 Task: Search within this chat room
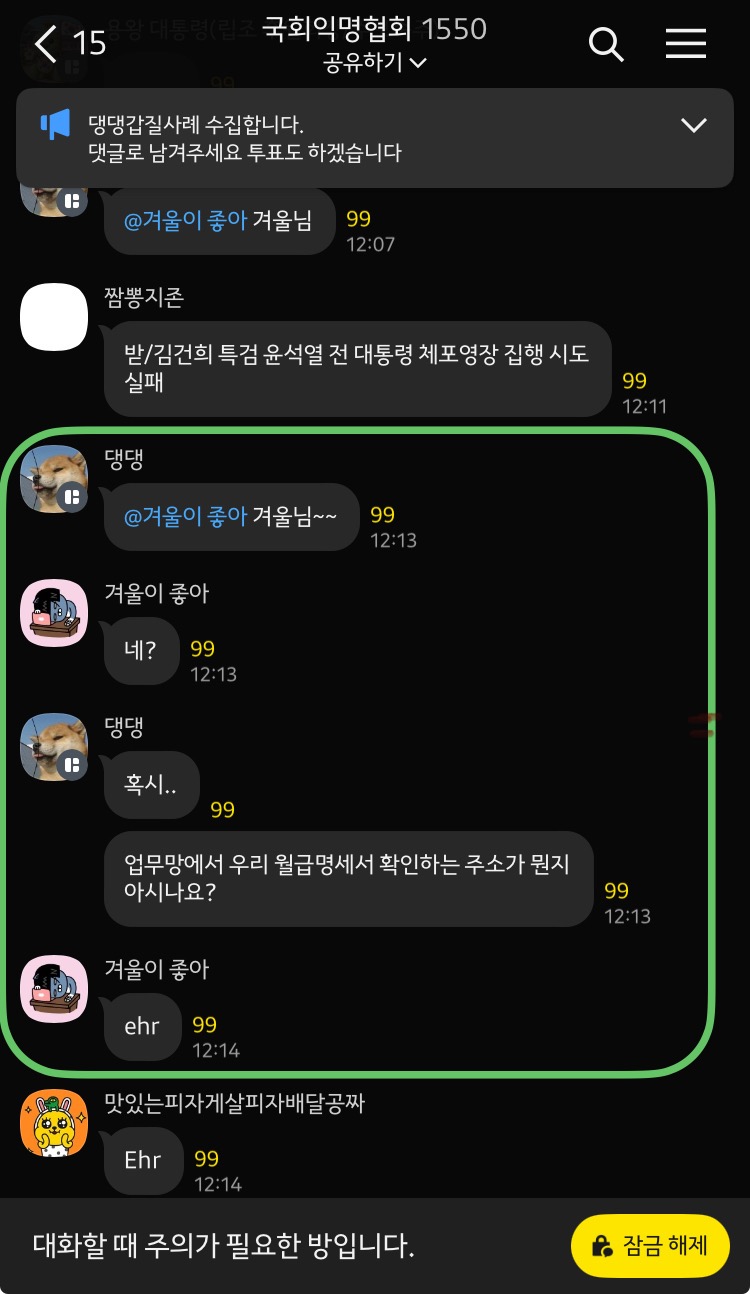(x=606, y=44)
